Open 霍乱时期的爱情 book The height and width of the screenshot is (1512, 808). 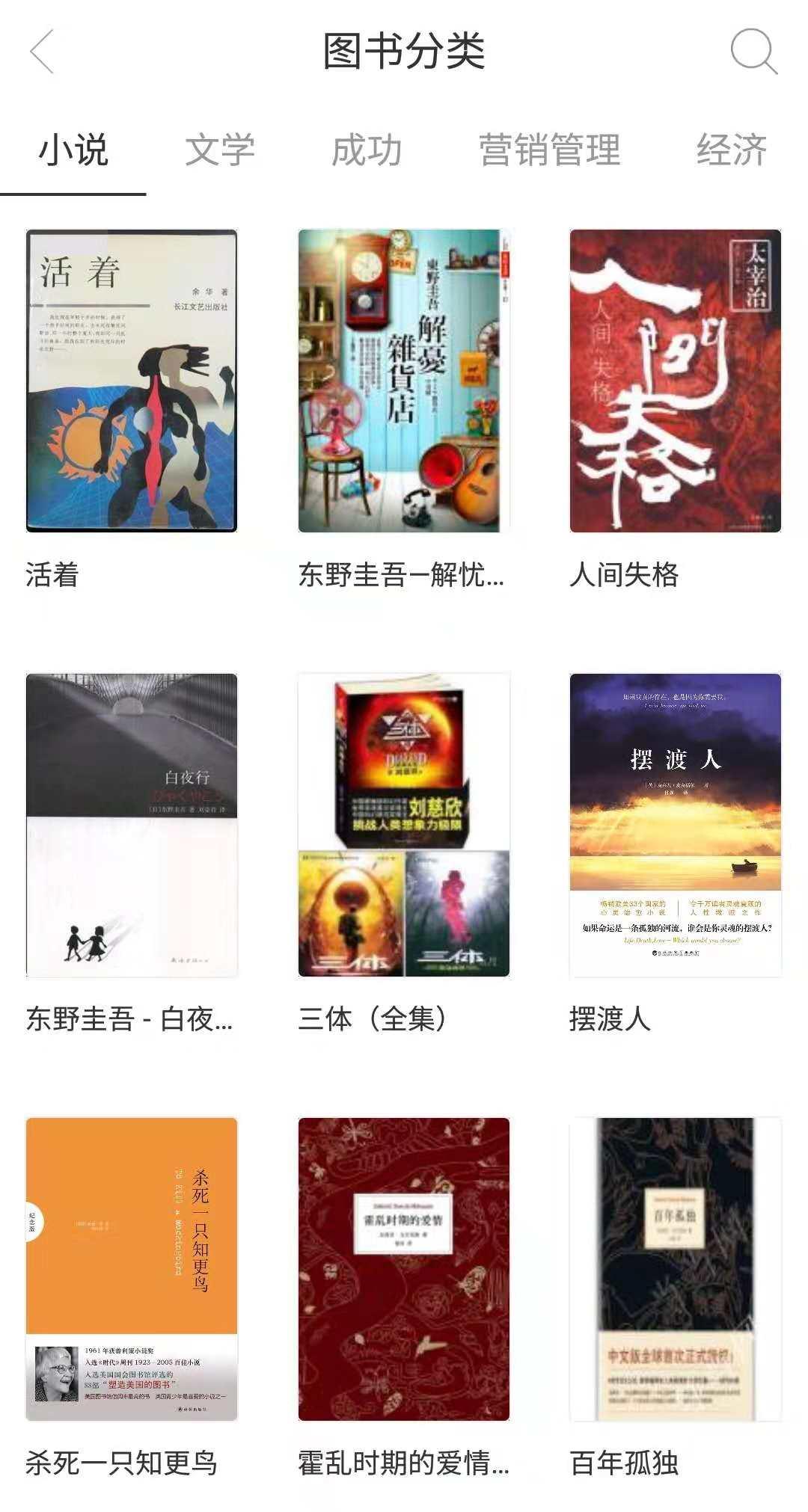404,1269
